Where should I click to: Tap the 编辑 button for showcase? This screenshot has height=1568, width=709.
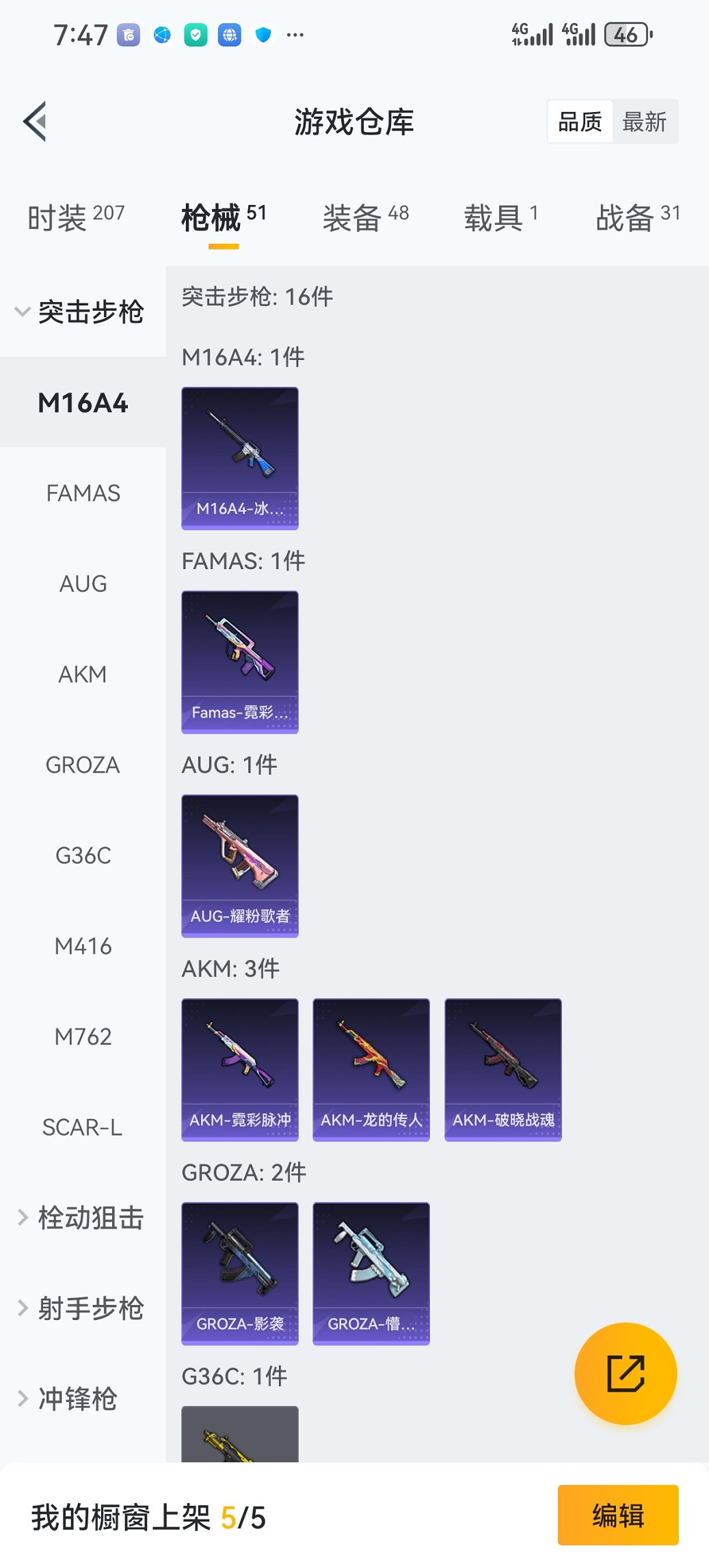[618, 1515]
